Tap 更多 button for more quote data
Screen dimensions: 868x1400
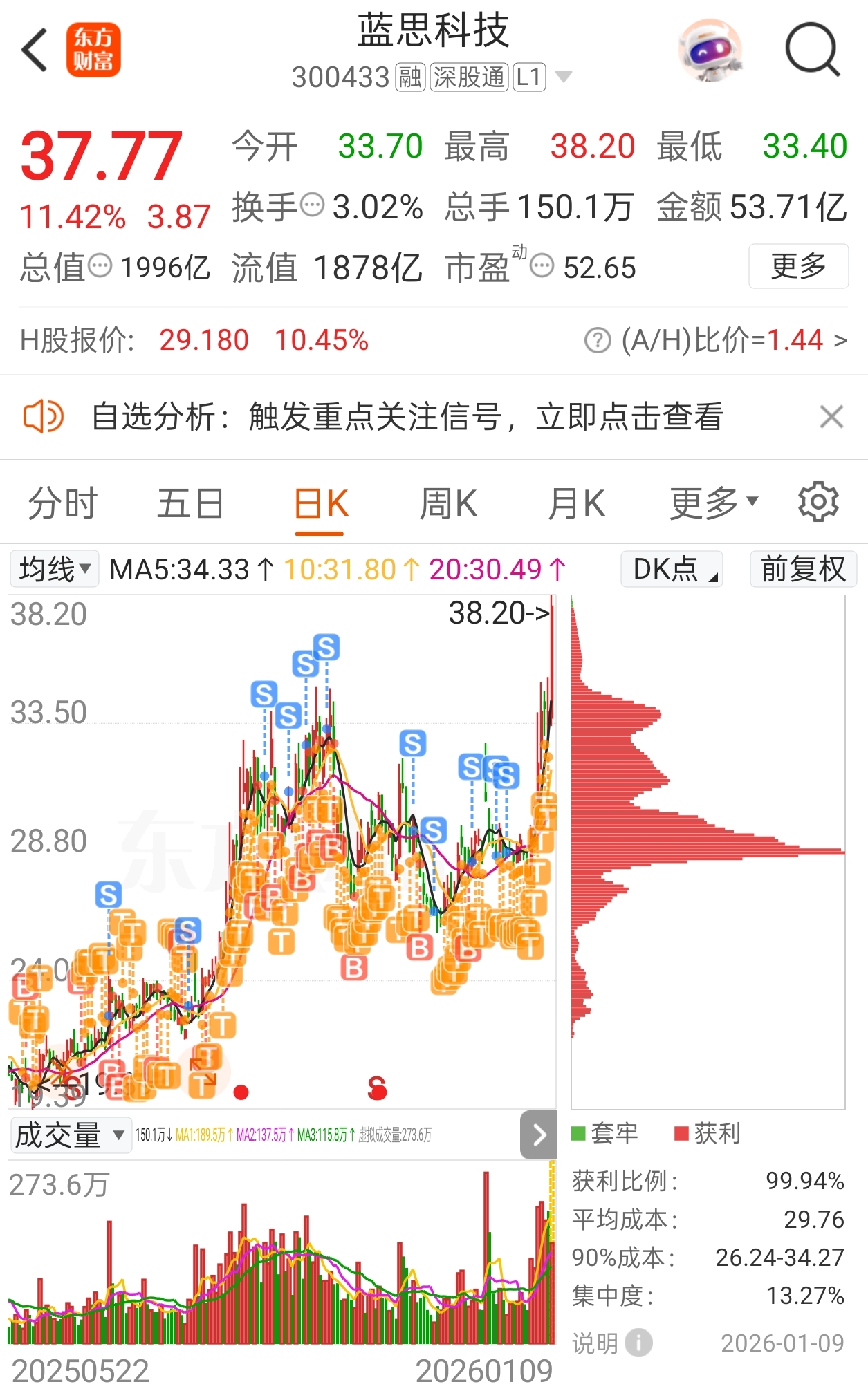click(x=798, y=266)
